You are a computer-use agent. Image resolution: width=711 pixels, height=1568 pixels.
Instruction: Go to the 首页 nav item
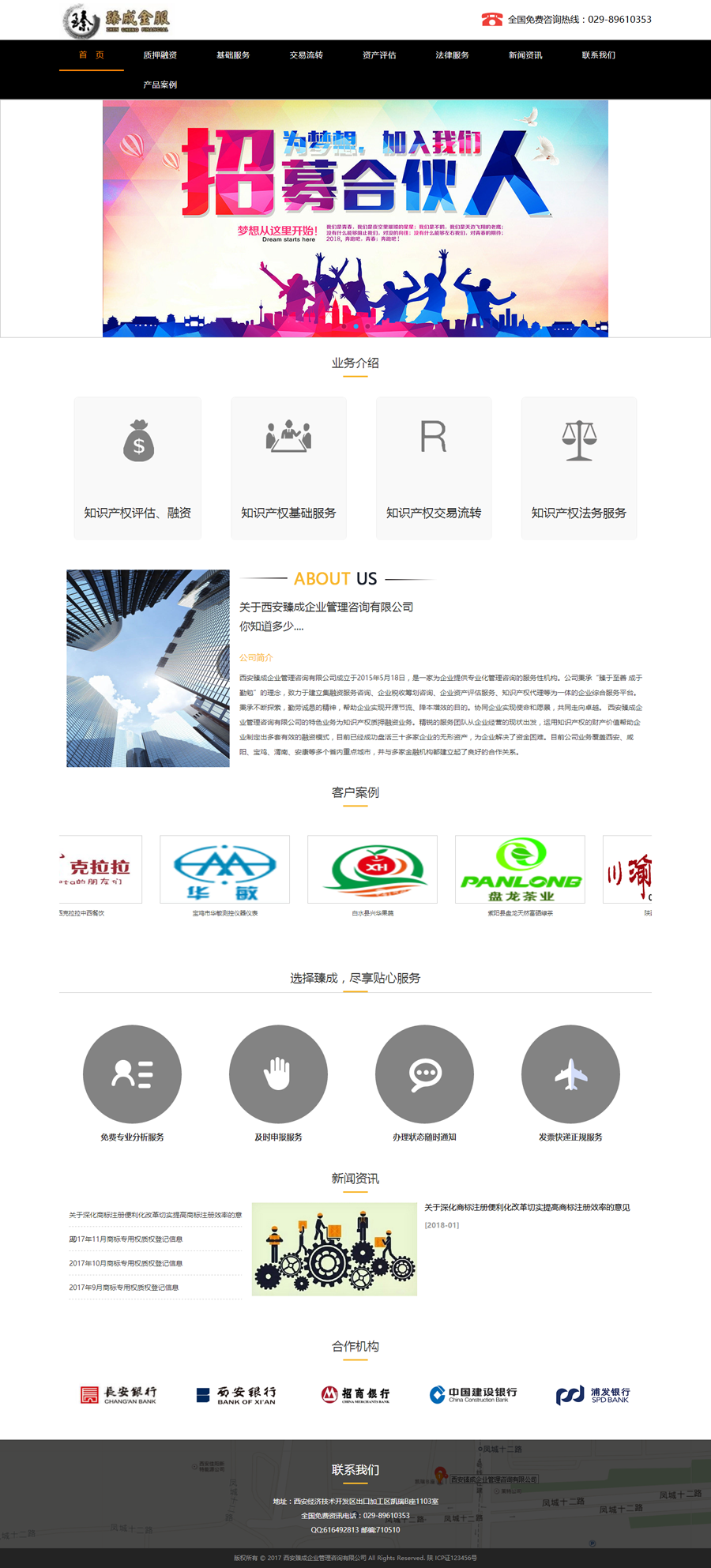92,55
